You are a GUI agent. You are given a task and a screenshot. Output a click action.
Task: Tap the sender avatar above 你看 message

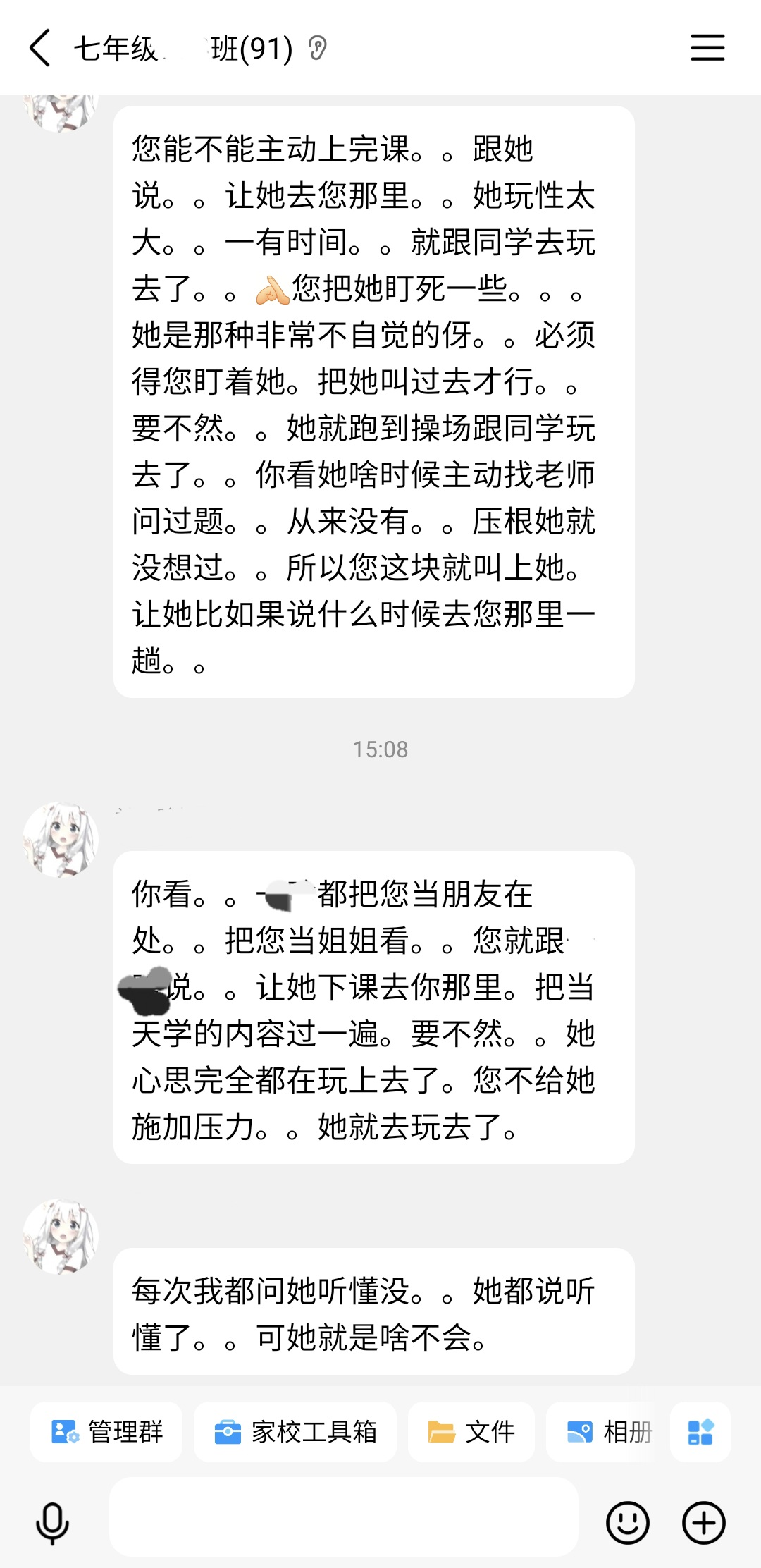61,839
